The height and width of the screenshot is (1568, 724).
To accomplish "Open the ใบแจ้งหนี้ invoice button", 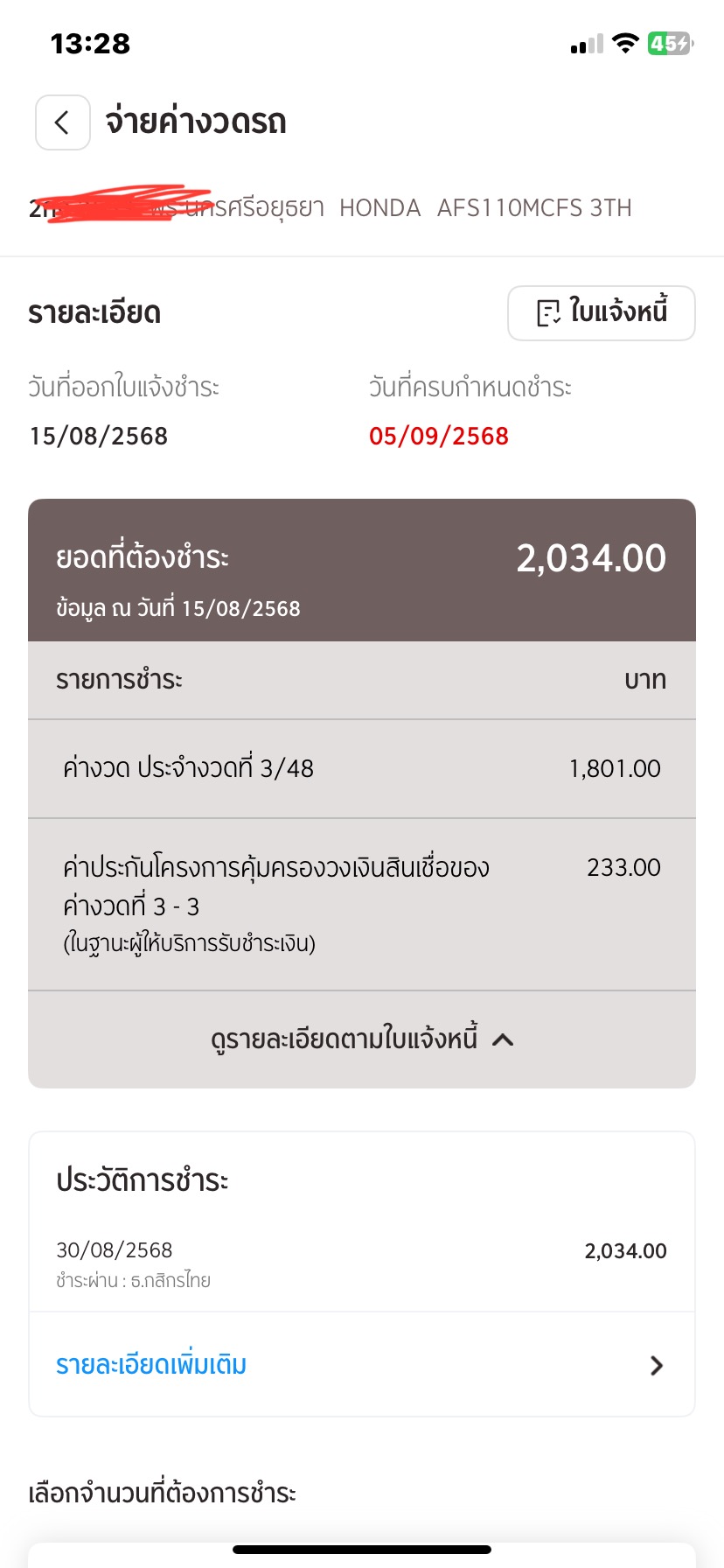I will [x=602, y=312].
